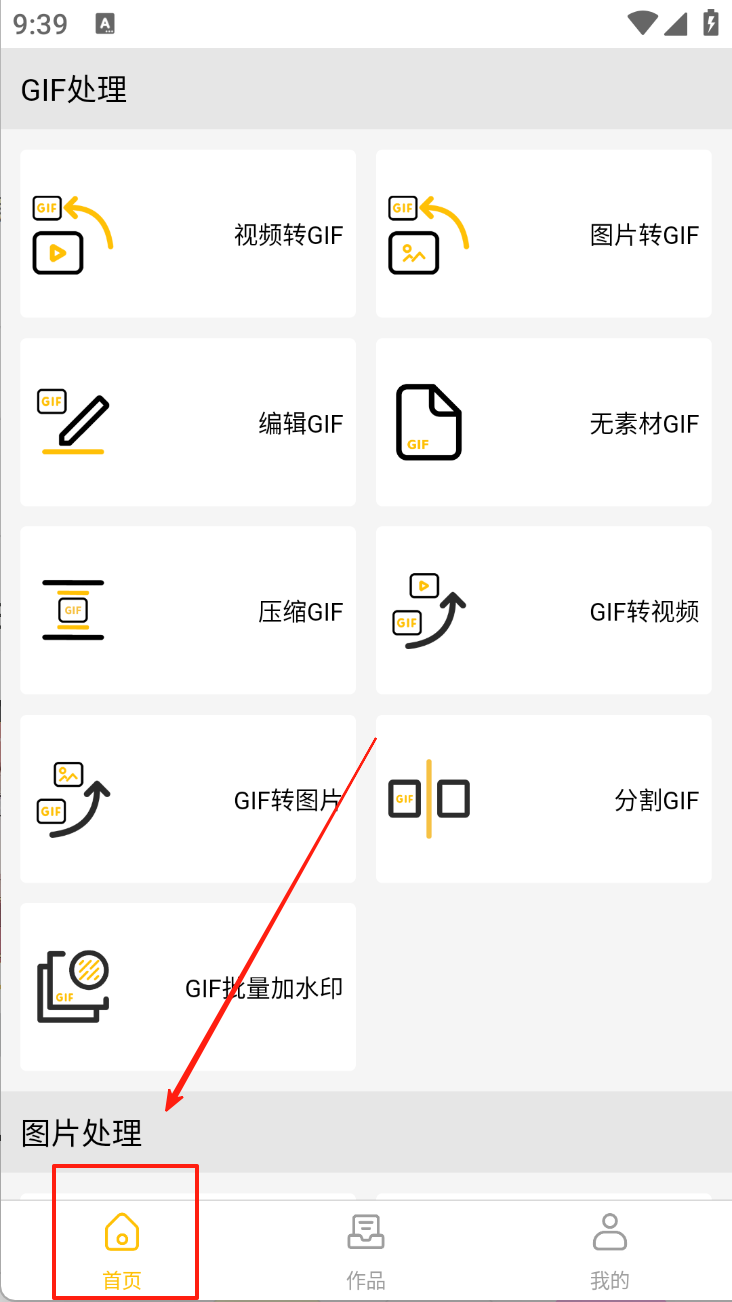Launch the GIF转图片 tool
This screenshot has width=732, height=1302.
pyautogui.click(x=188, y=799)
